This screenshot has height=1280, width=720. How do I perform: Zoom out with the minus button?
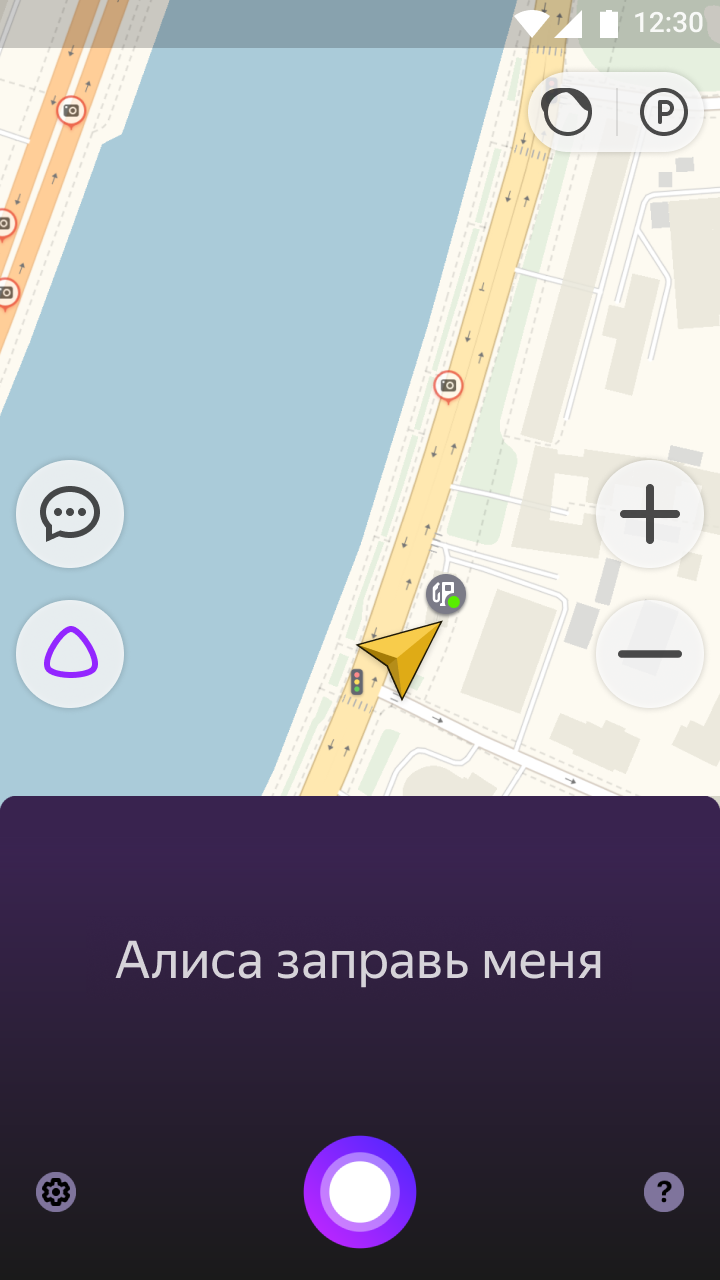(x=650, y=654)
